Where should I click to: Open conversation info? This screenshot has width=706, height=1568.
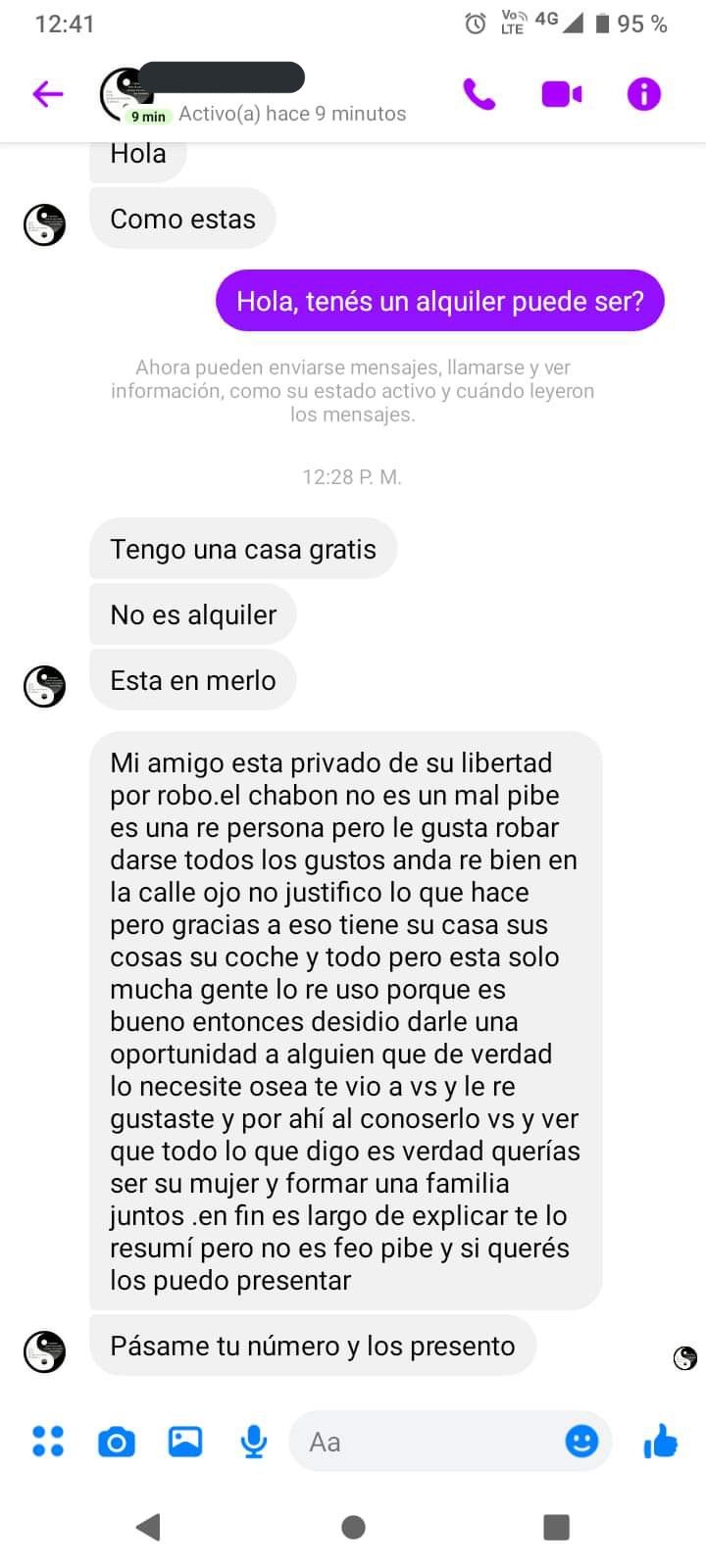click(644, 94)
